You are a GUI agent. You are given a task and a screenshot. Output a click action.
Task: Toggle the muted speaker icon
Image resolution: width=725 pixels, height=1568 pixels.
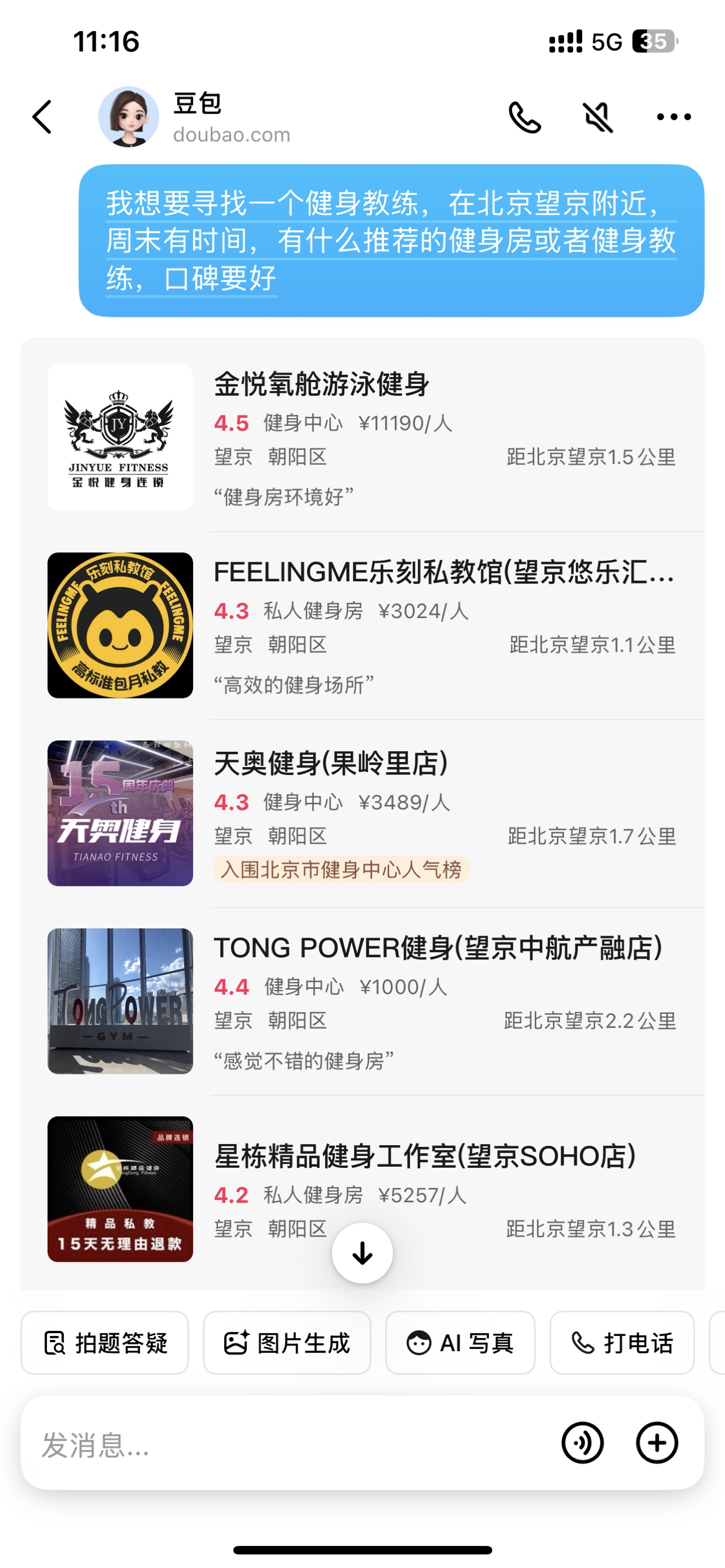(x=598, y=117)
